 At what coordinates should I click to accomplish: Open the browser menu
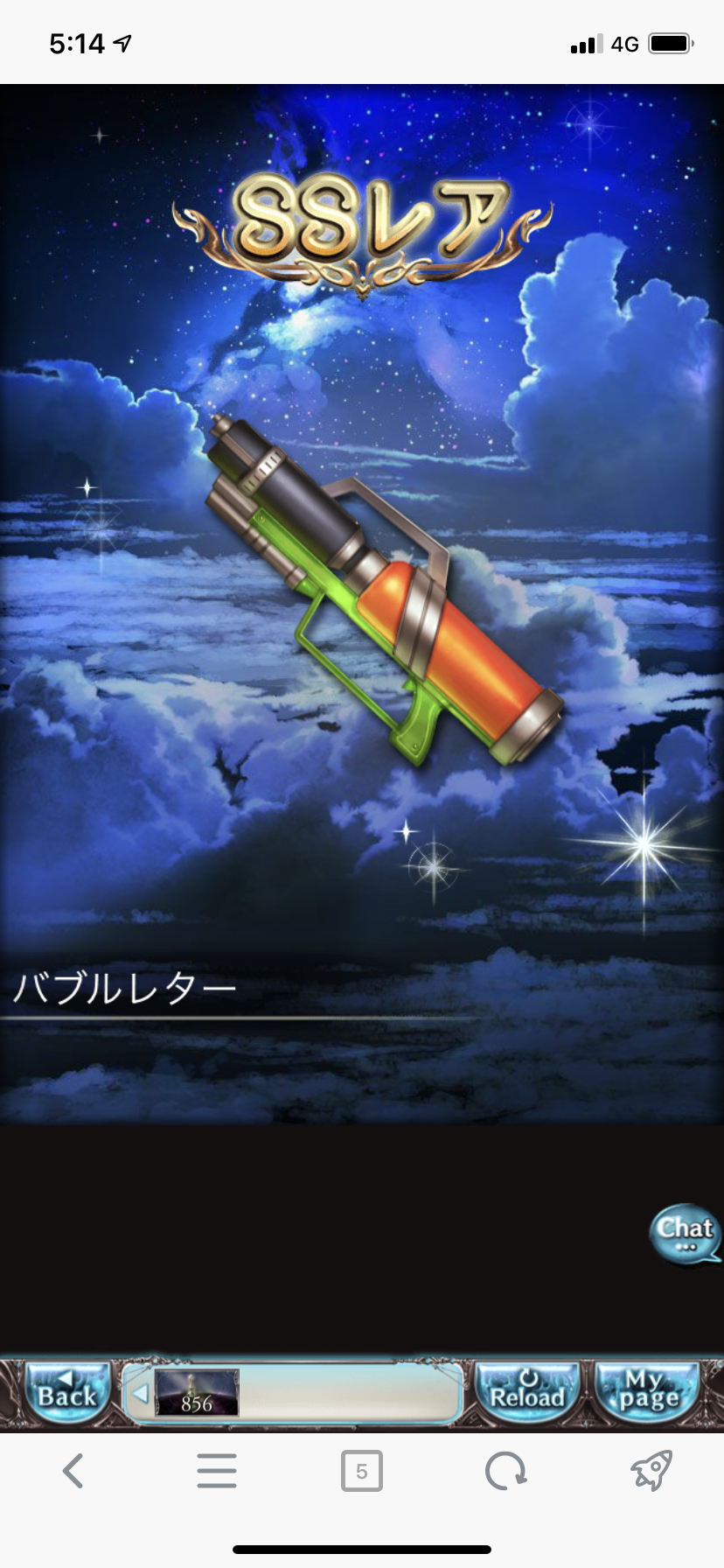[x=217, y=1471]
